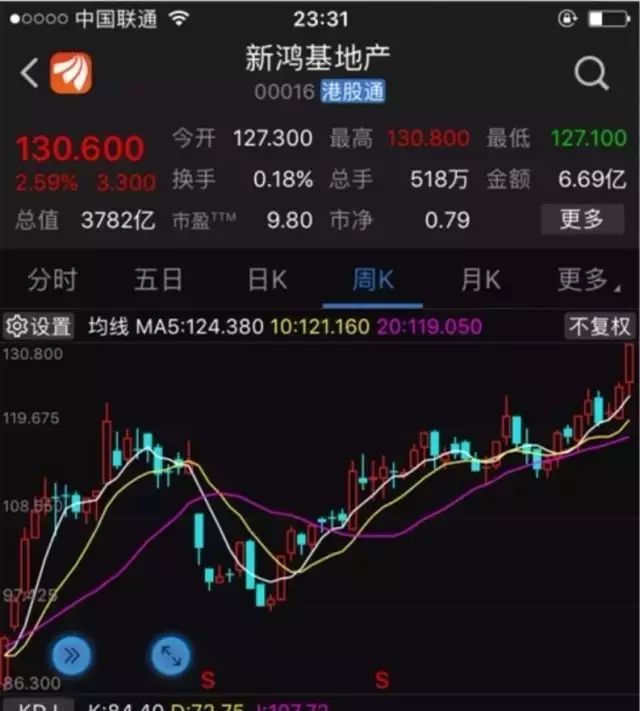
Task: Open chart 设置 settings
Action: (40, 326)
